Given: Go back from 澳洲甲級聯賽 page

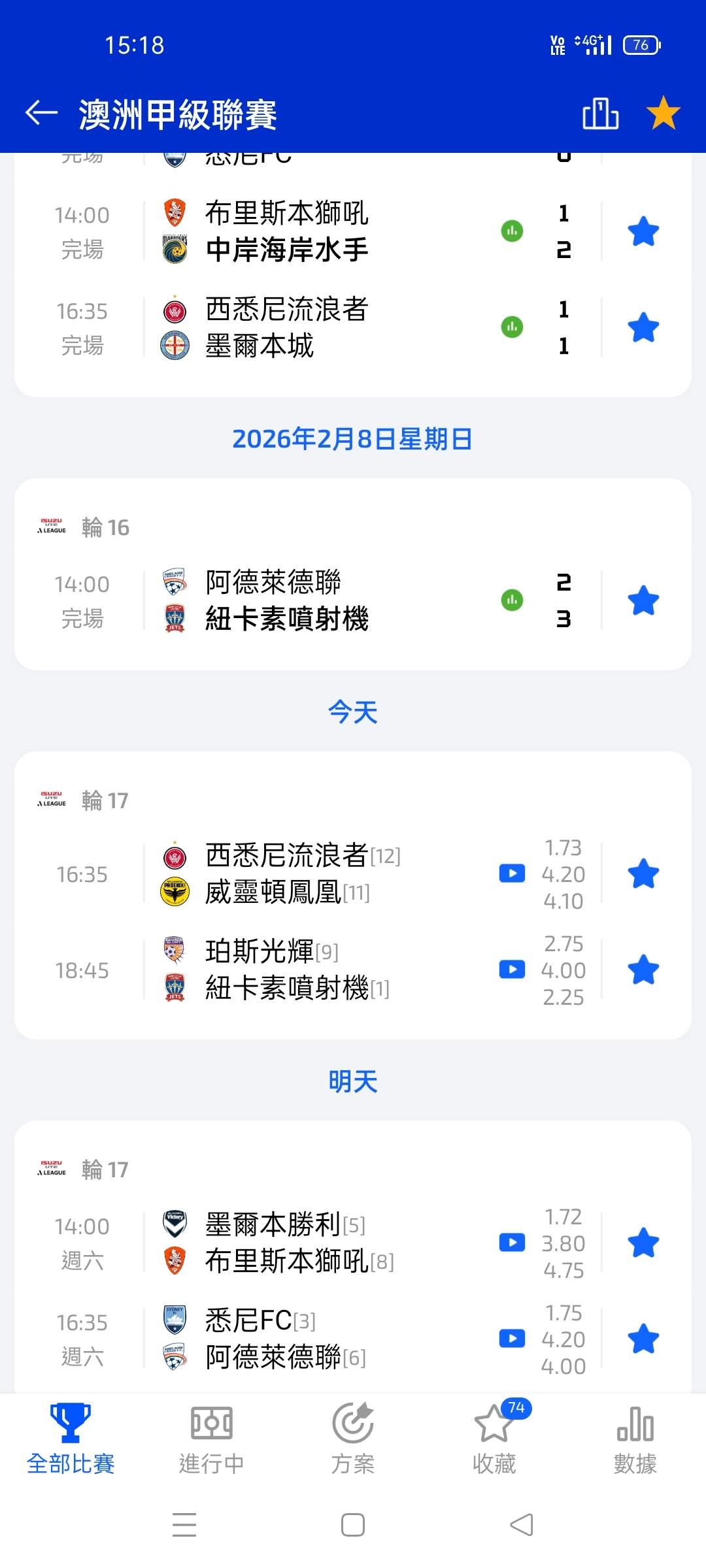Looking at the screenshot, I should 41,114.
